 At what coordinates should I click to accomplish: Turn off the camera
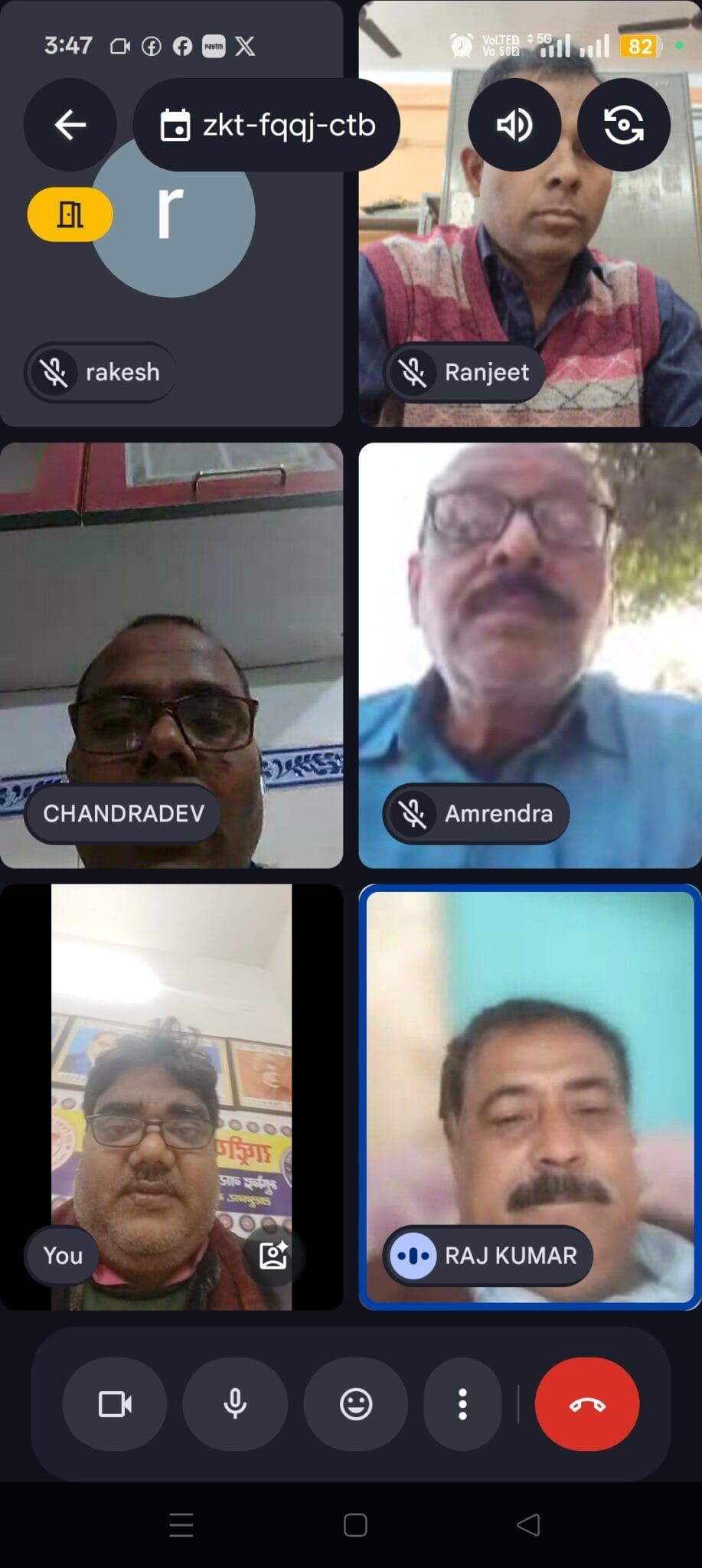(x=115, y=1403)
